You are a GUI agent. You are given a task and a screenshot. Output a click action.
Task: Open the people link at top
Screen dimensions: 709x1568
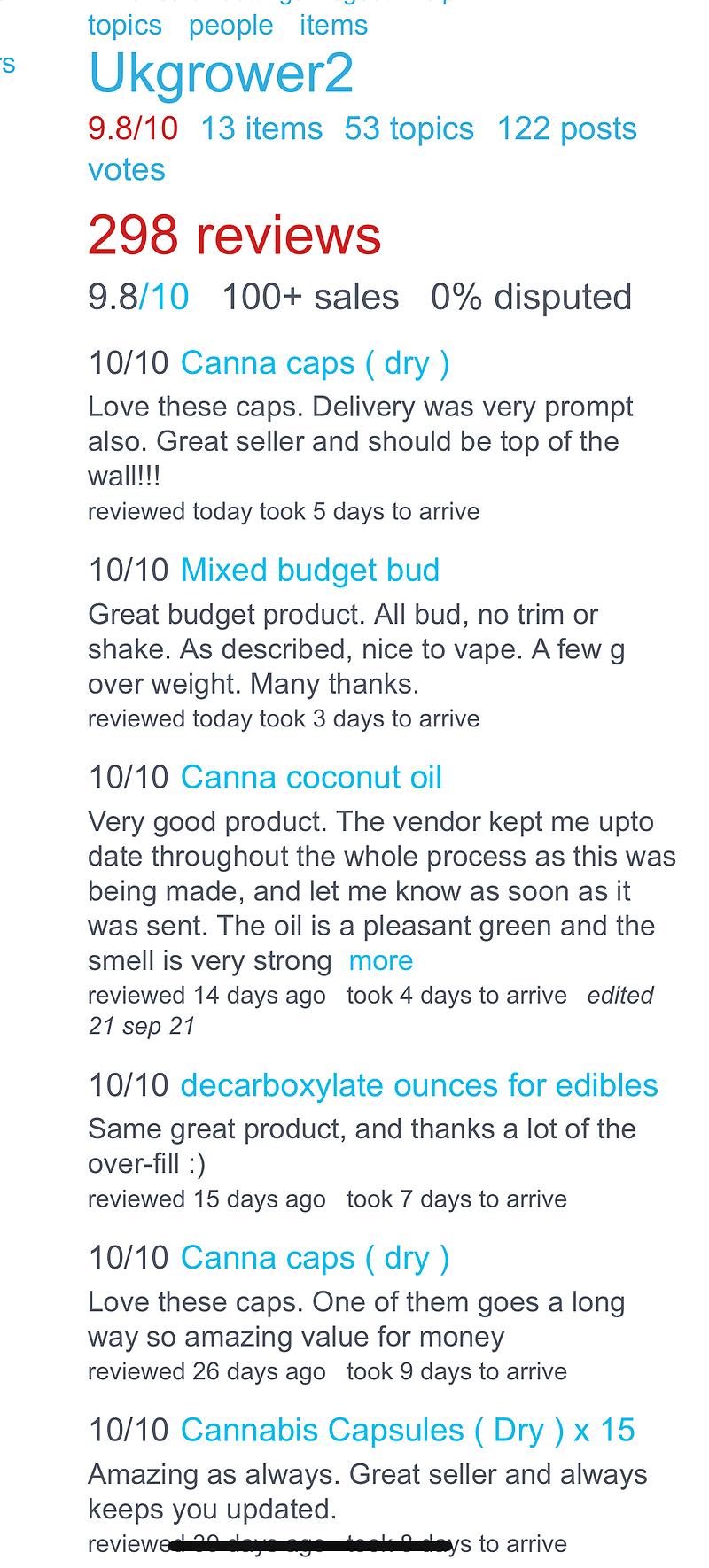[230, 25]
